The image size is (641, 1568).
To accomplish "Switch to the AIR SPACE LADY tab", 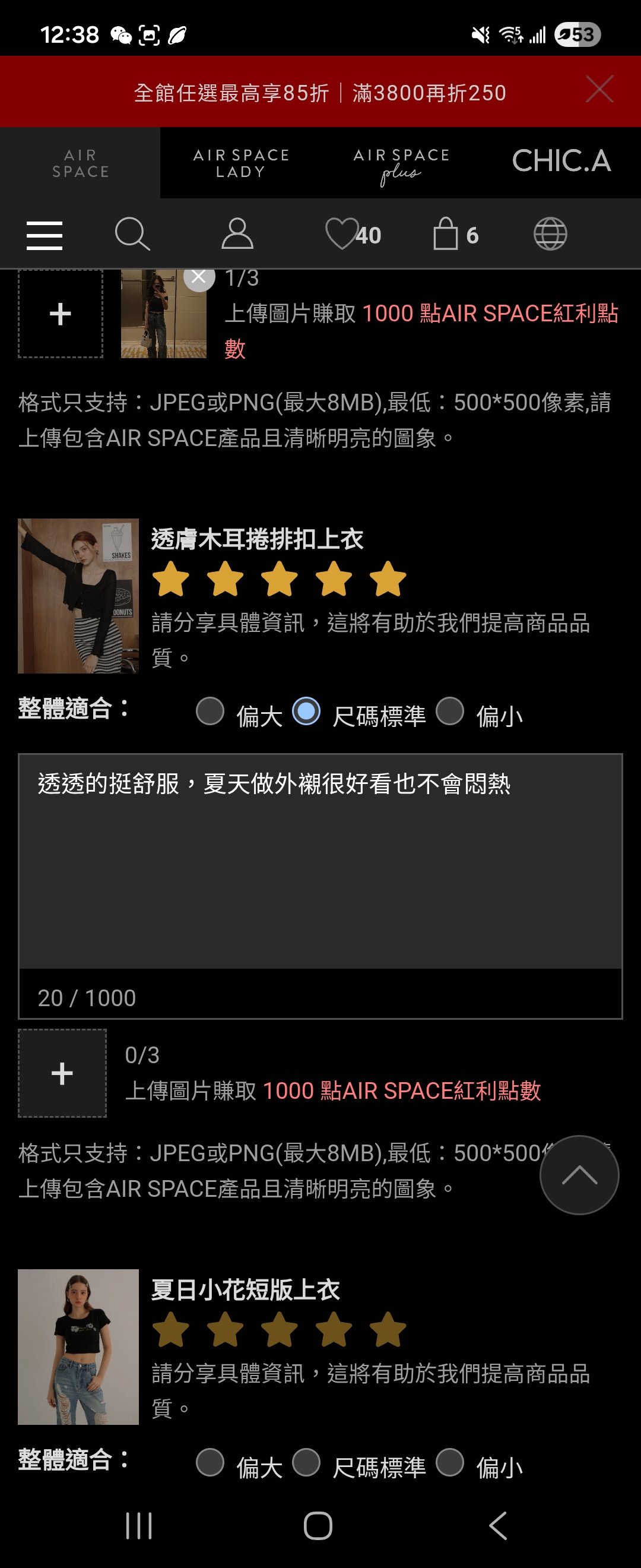I will pos(241,163).
